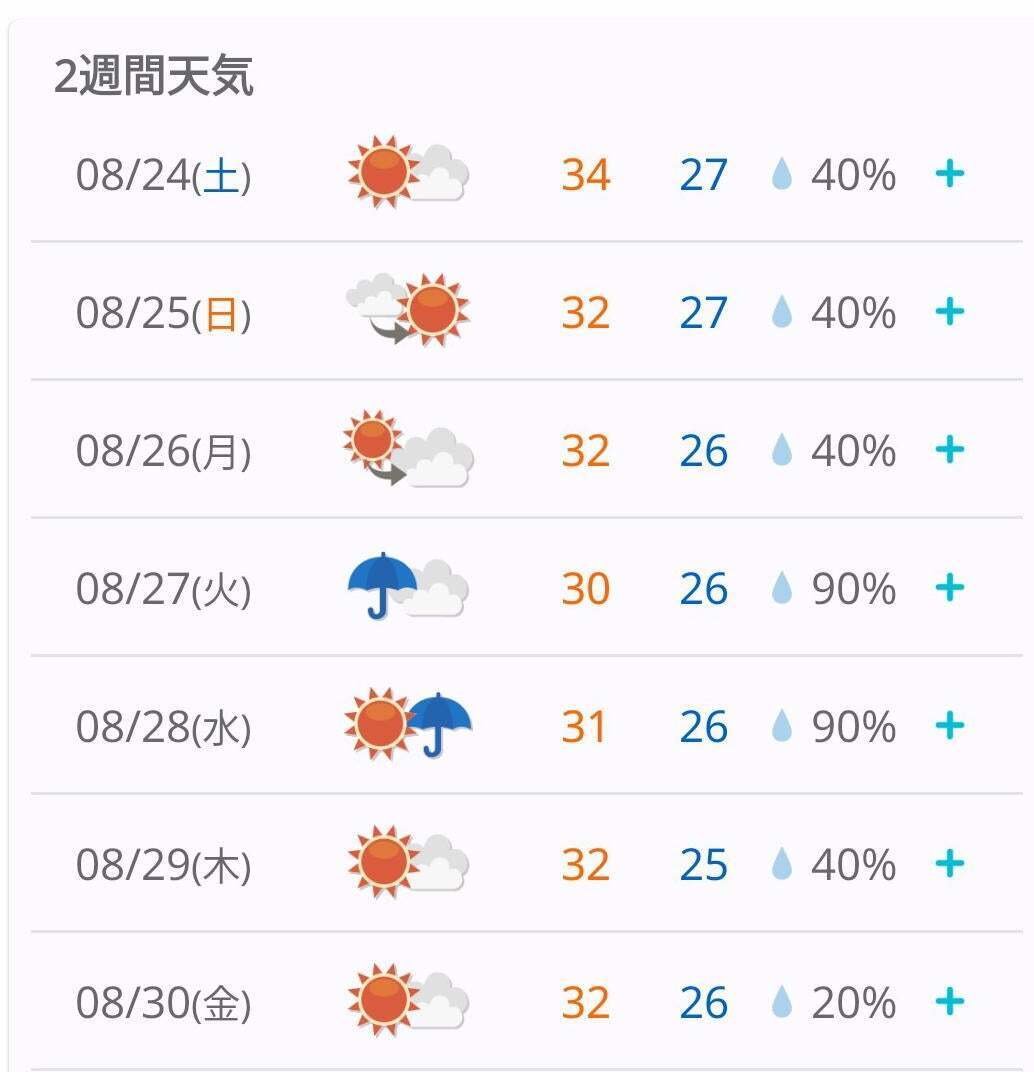Expand hourly details for 08/27 rainy day
1034x1072 pixels.
click(948, 588)
